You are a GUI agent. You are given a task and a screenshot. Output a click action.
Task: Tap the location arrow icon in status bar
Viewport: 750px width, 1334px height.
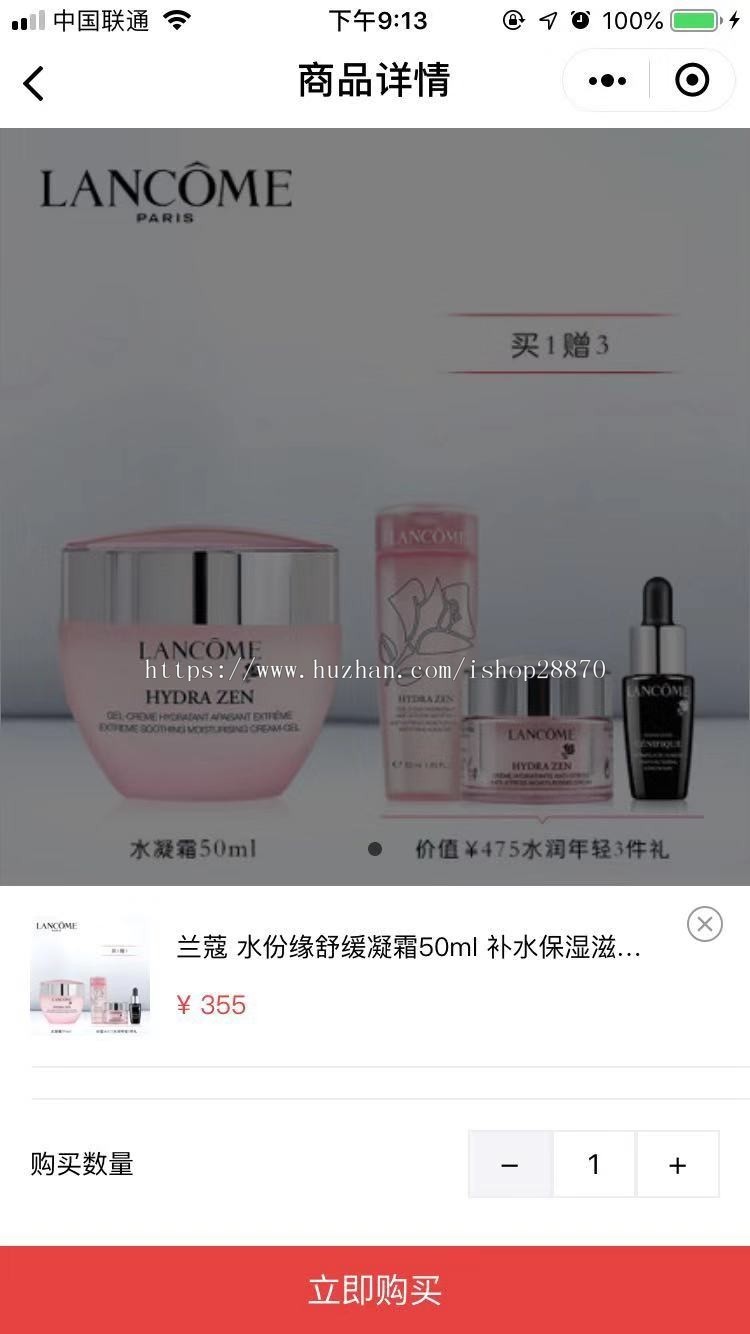point(546,18)
